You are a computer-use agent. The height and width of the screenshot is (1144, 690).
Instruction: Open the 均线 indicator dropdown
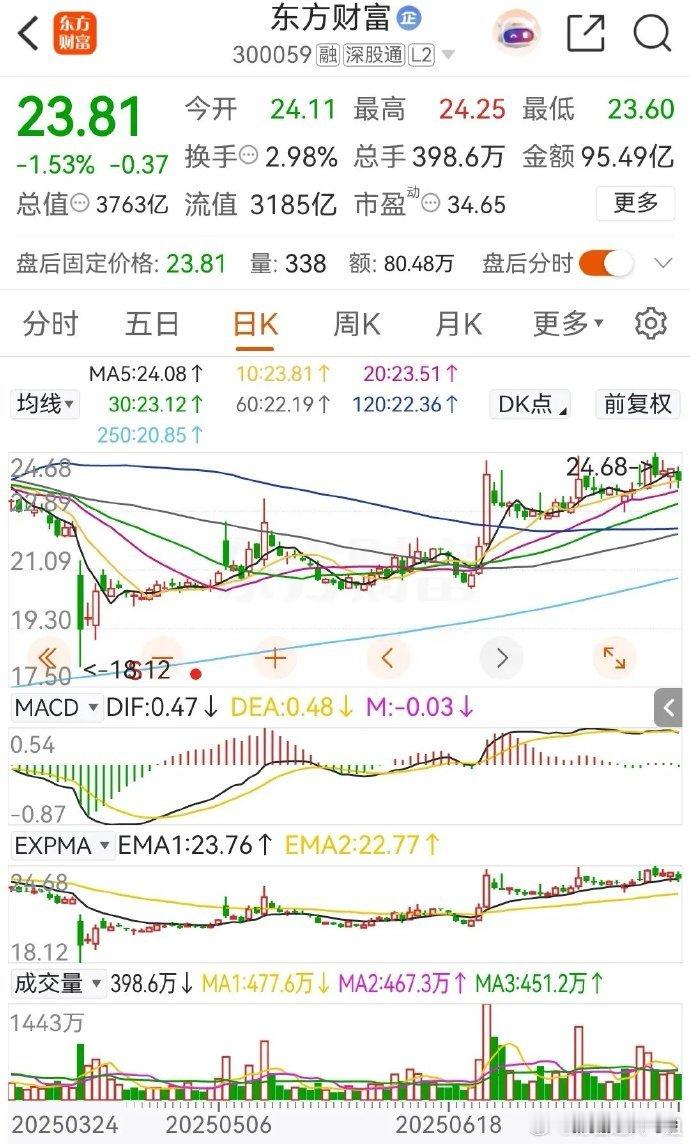pyautogui.click(x=45, y=403)
